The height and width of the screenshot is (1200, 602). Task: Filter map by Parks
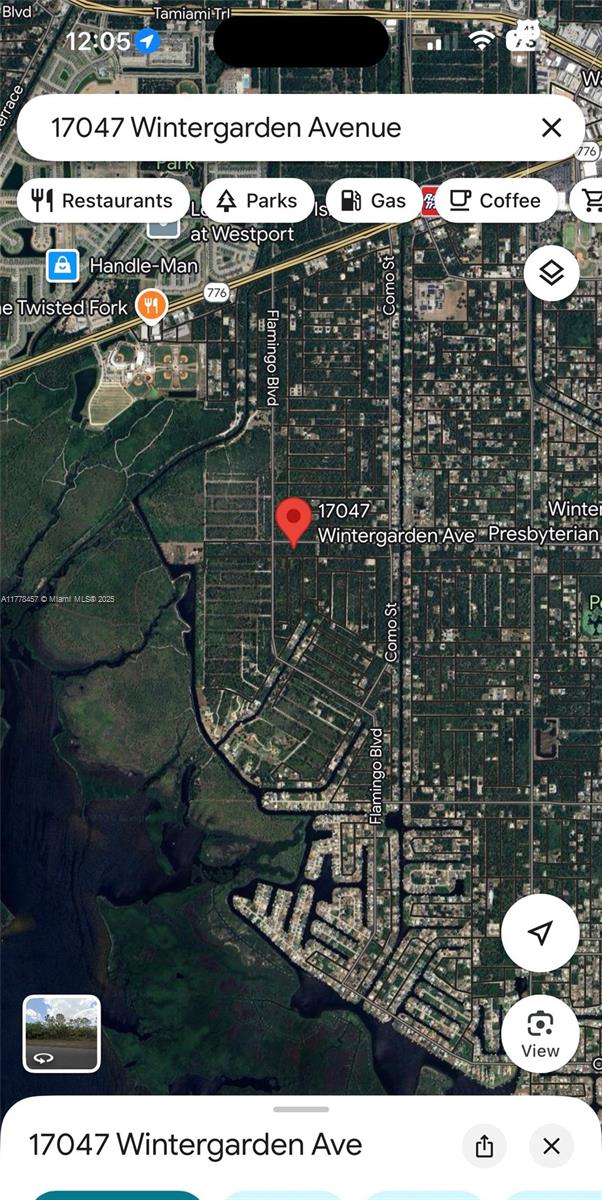coord(257,201)
